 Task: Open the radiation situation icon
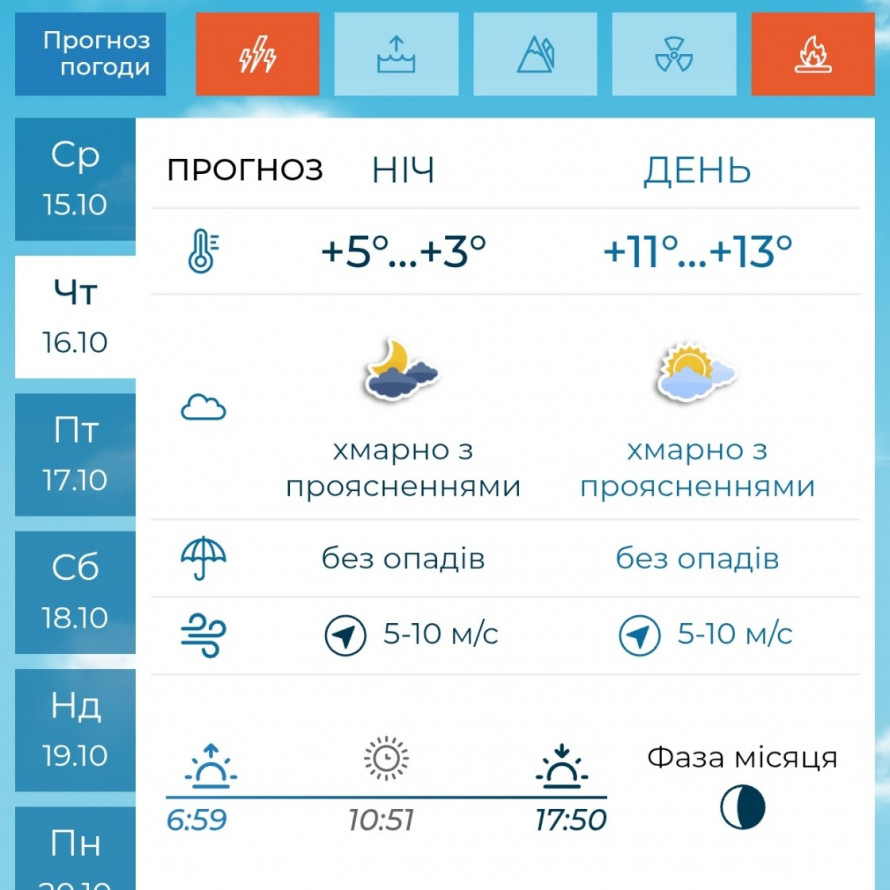(x=673, y=54)
